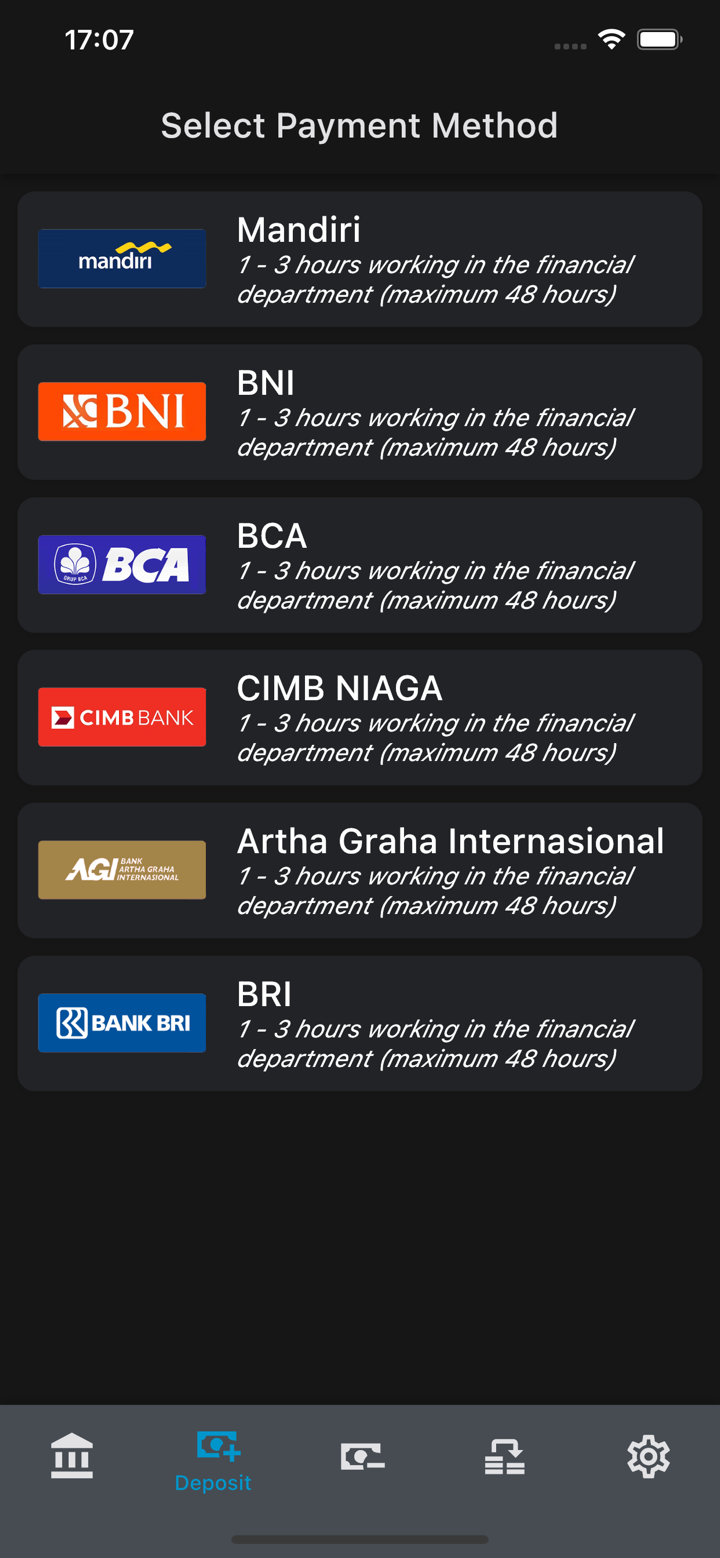Screen dimensions: 720x1558
Task: Switch to the withdrawal (cash minus) tab
Action: (x=361, y=1456)
